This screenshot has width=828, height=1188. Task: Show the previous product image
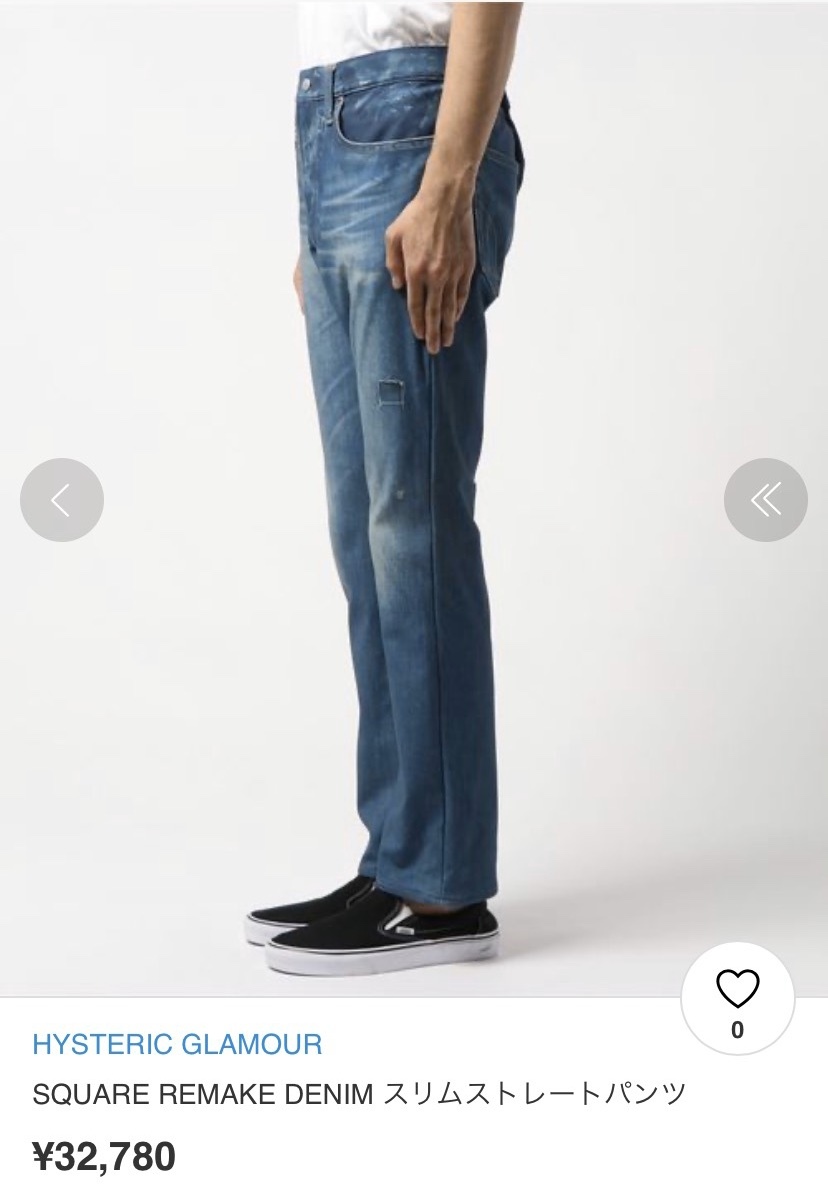pos(62,499)
